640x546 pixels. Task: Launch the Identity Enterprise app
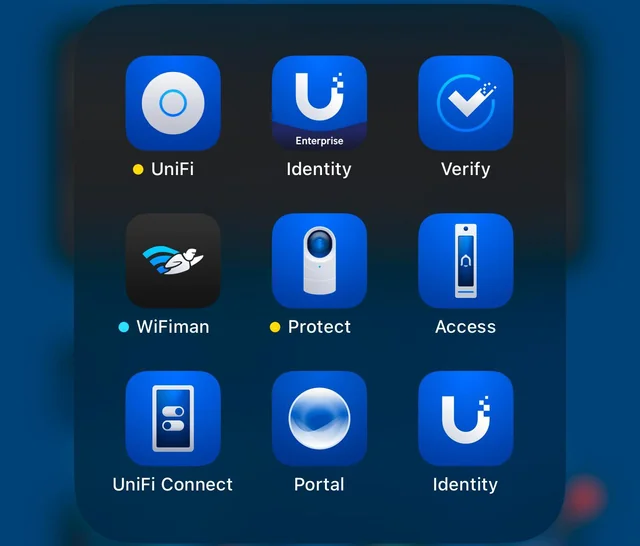click(x=319, y=104)
